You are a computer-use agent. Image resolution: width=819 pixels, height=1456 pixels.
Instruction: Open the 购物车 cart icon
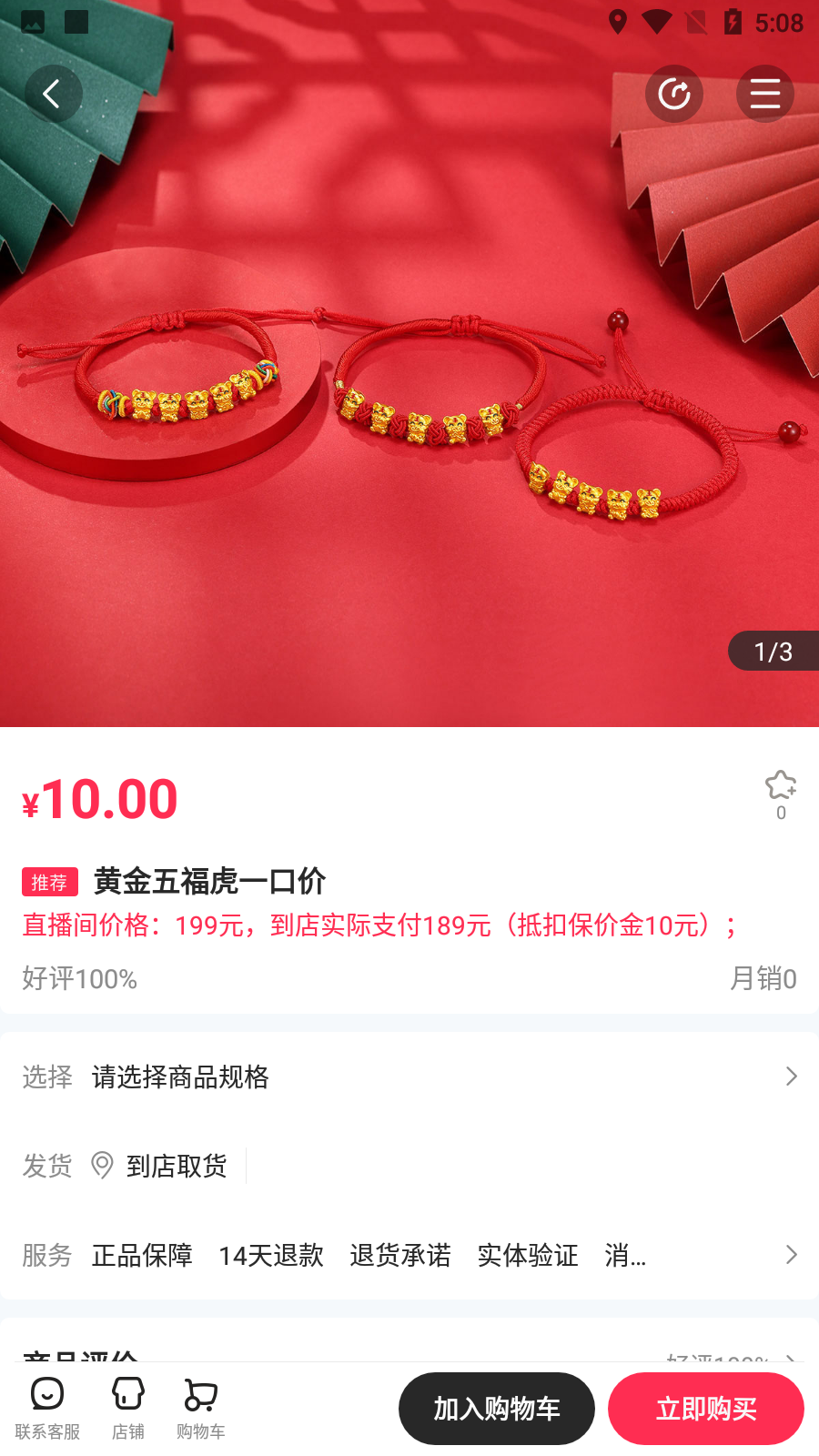(200, 1406)
